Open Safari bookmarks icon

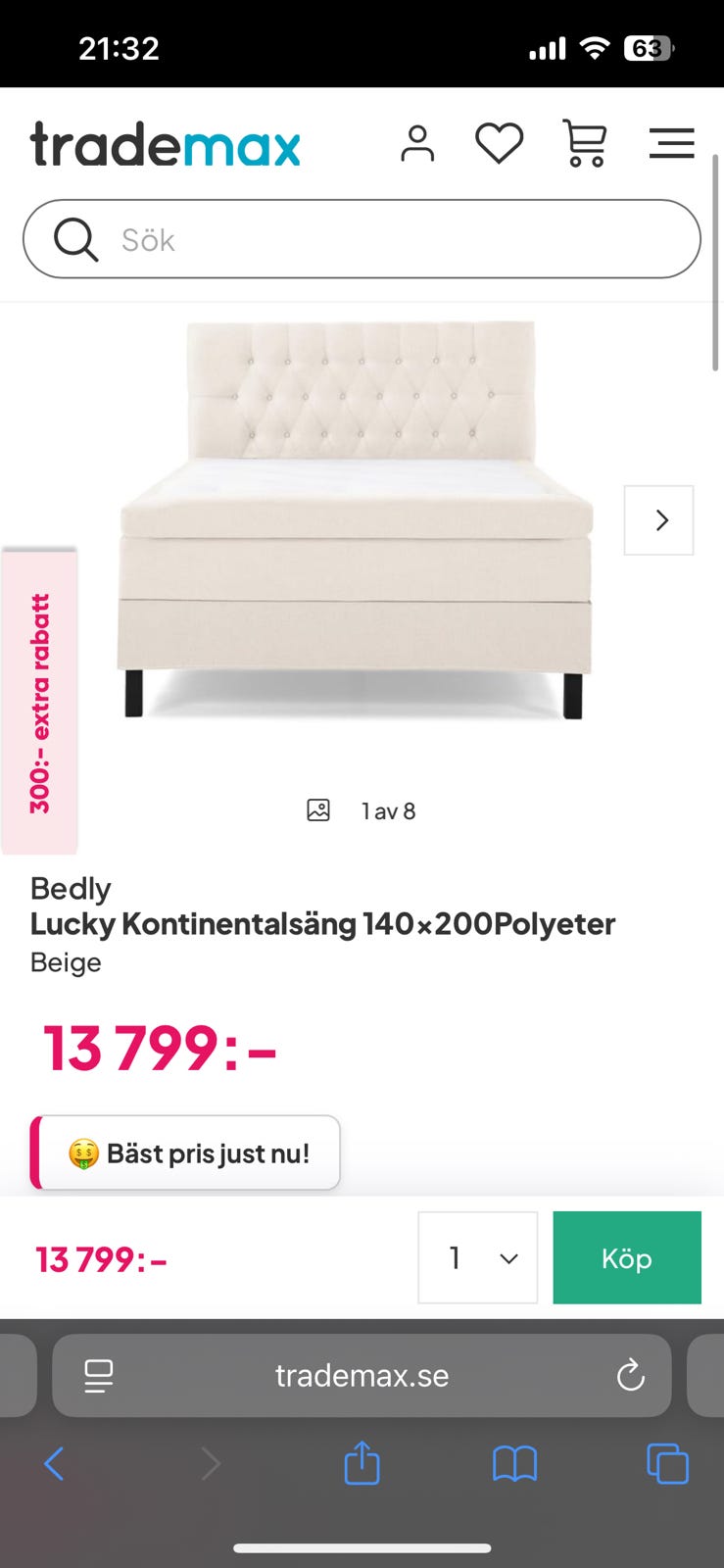(x=514, y=1464)
